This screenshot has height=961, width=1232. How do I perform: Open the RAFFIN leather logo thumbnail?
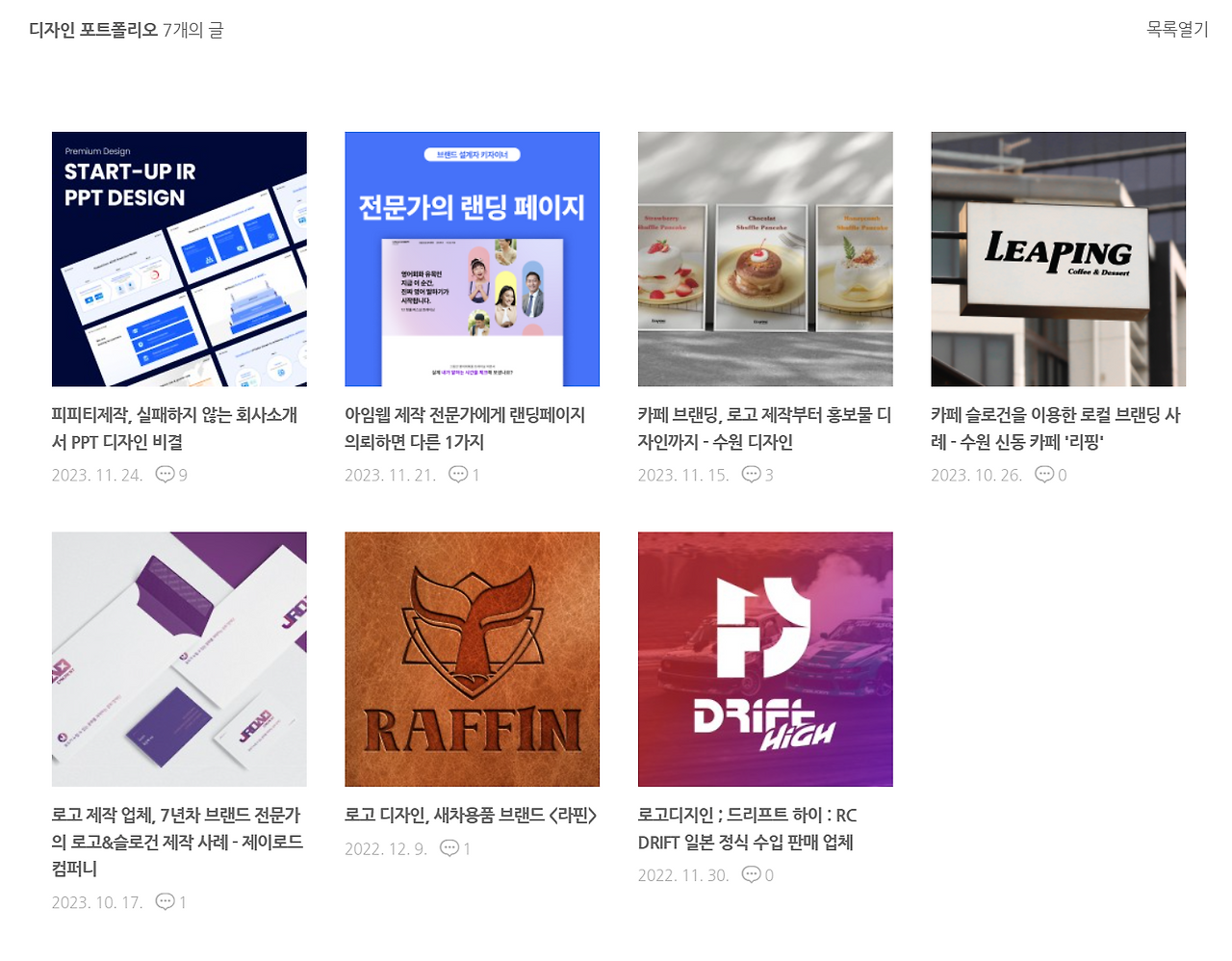coord(472,659)
